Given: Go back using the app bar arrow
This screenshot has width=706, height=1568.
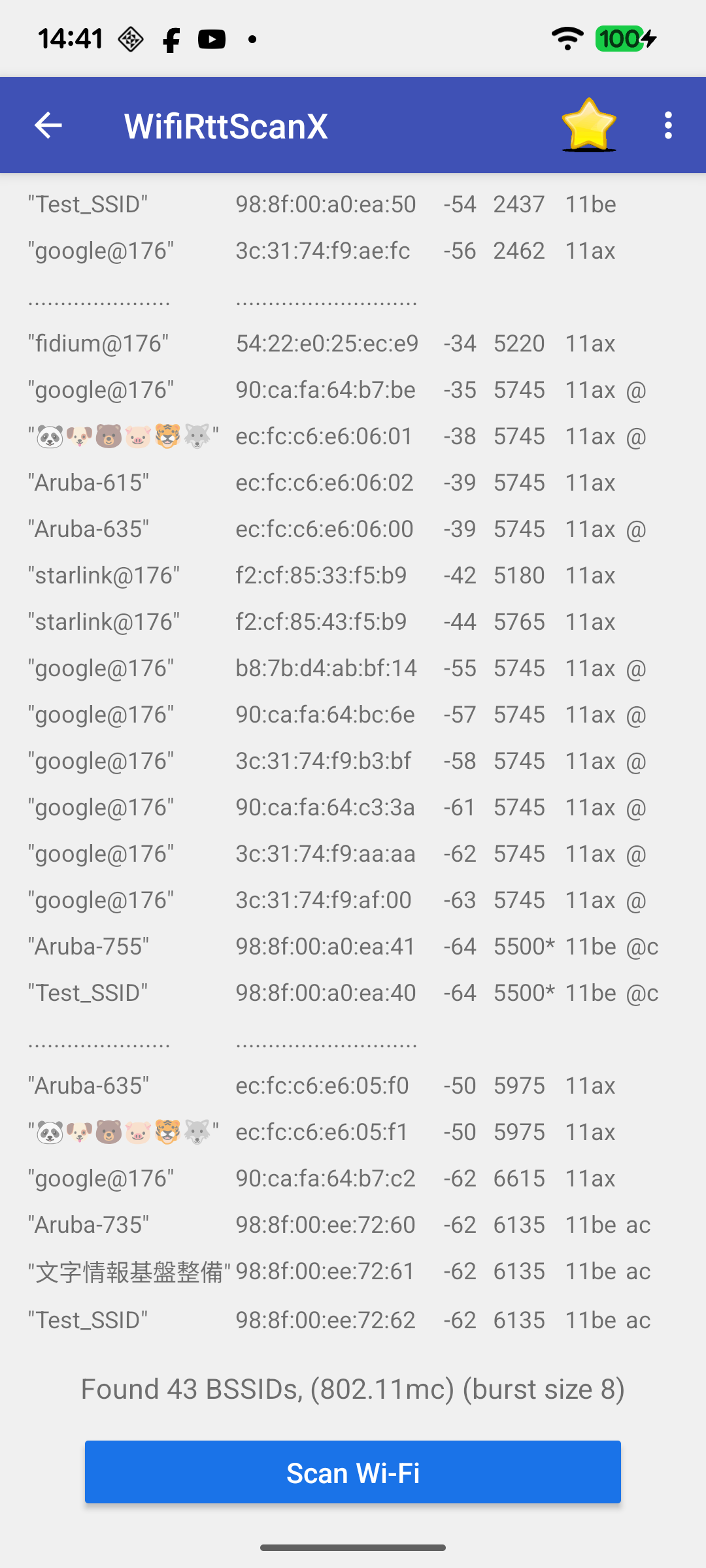Looking at the screenshot, I should pos(48,125).
